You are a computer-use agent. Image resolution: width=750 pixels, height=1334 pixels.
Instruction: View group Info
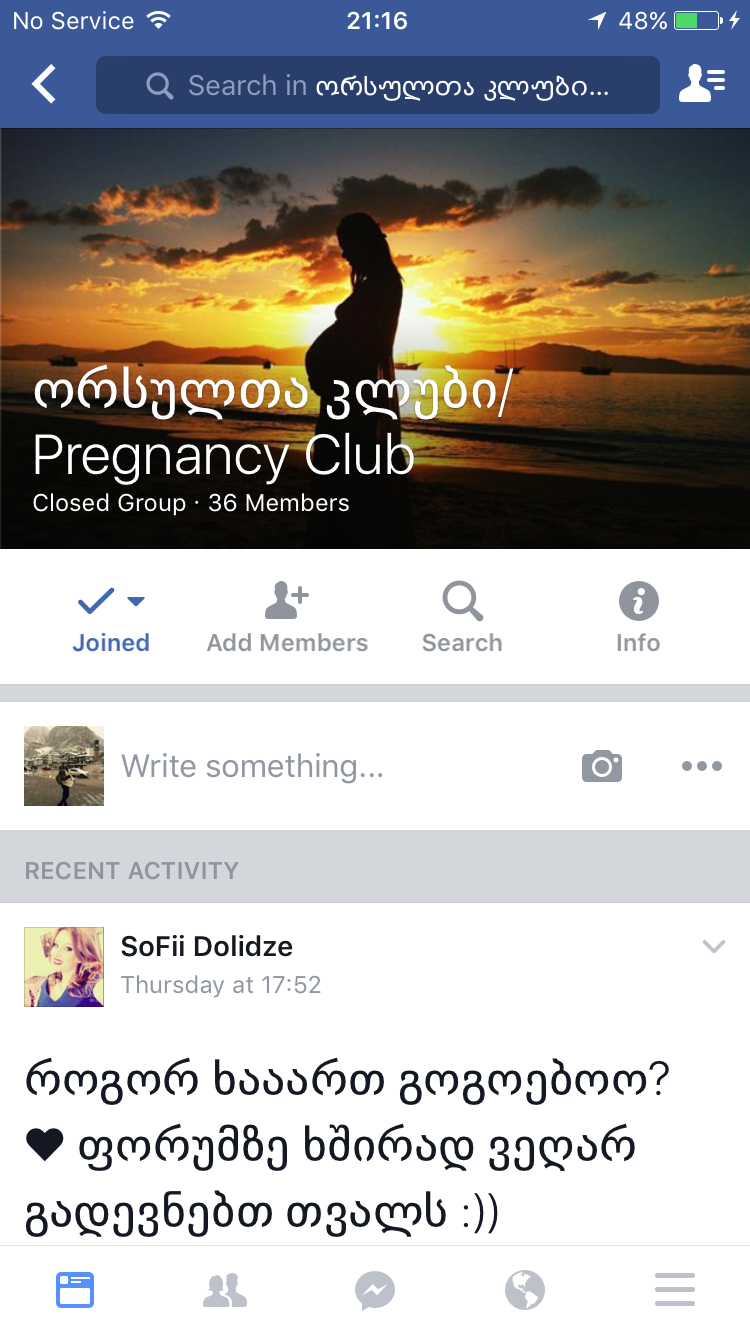(638, 620)
